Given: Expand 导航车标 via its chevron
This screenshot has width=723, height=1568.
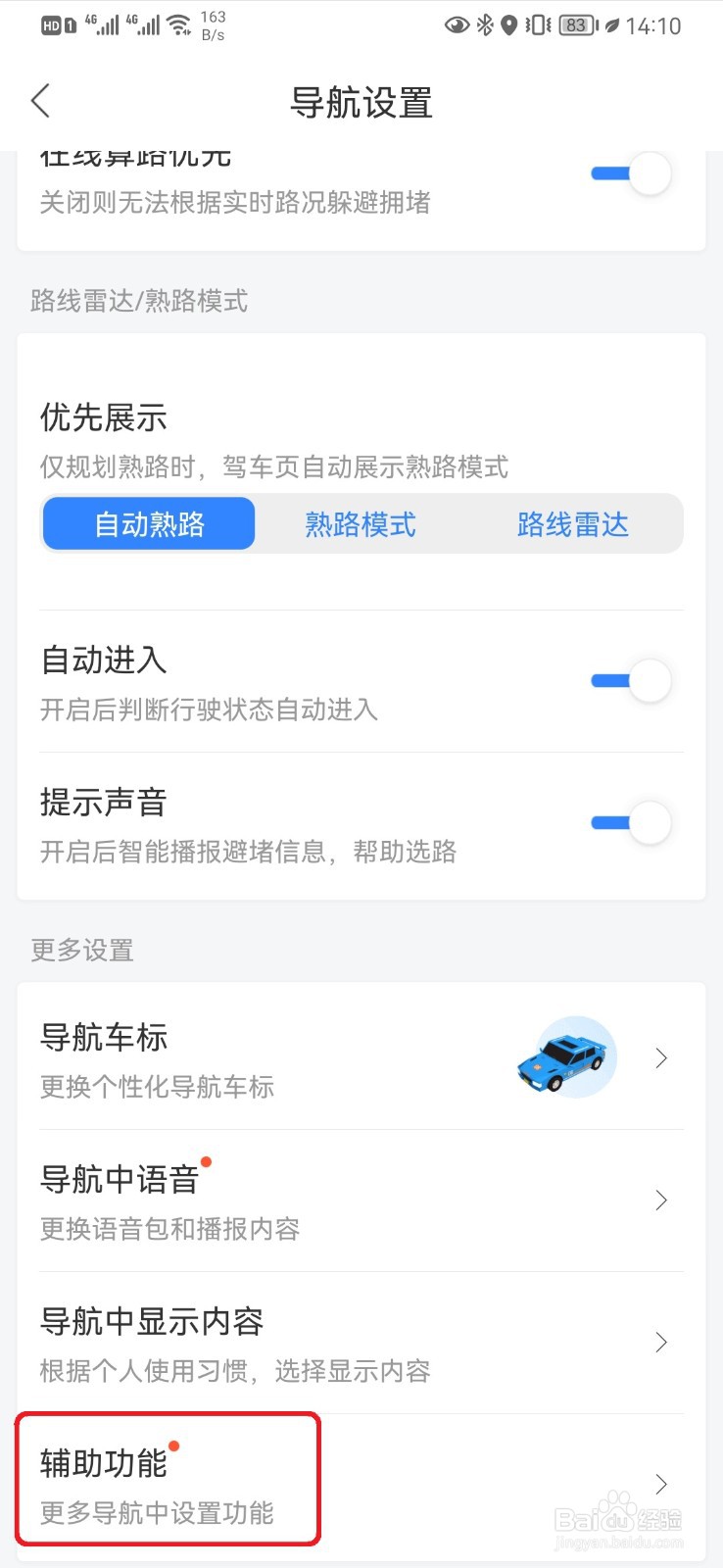Looking at the screenshot, I should click(x=660, y=1058).
